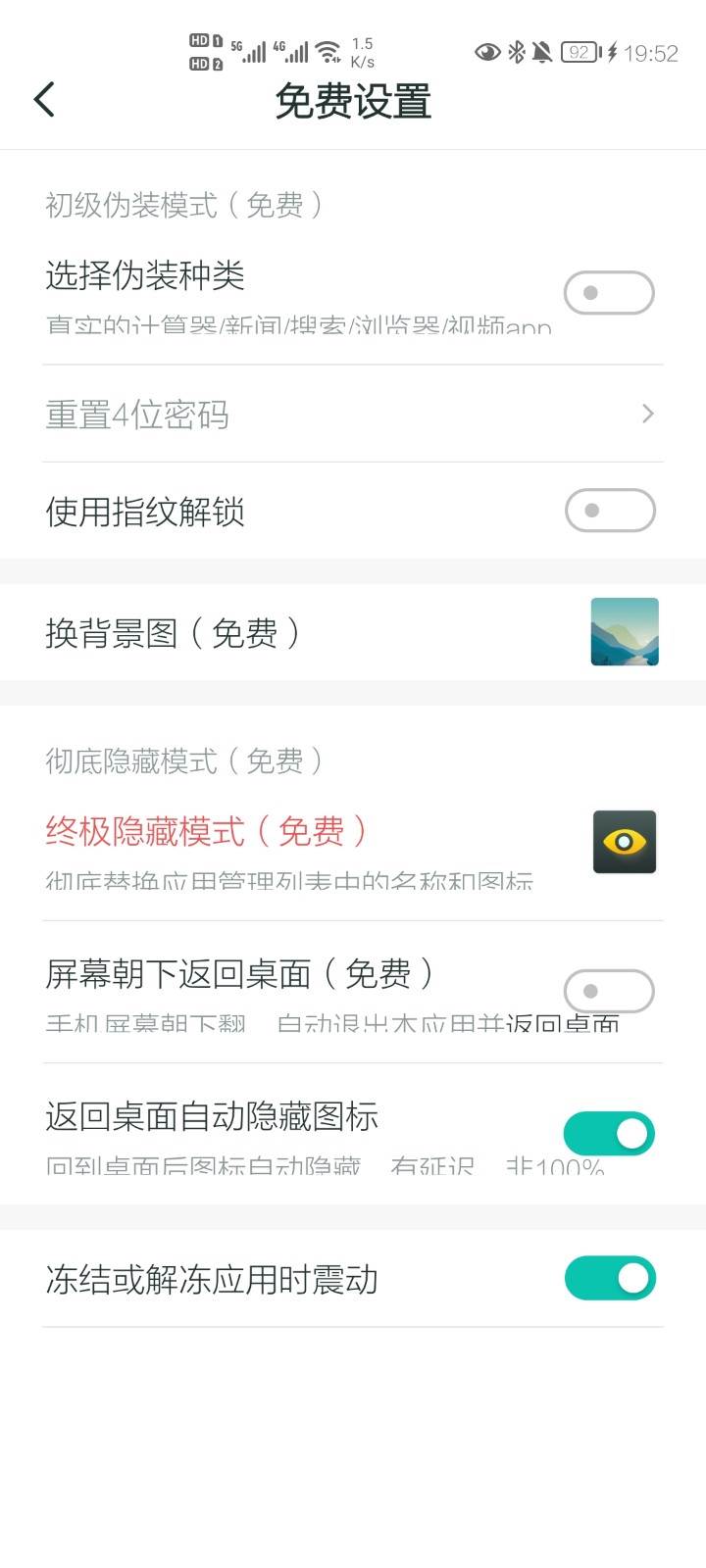Screen dimensions: 706x1568
Task: Select the 免费设置 title bar
Action: coord(353,101)
